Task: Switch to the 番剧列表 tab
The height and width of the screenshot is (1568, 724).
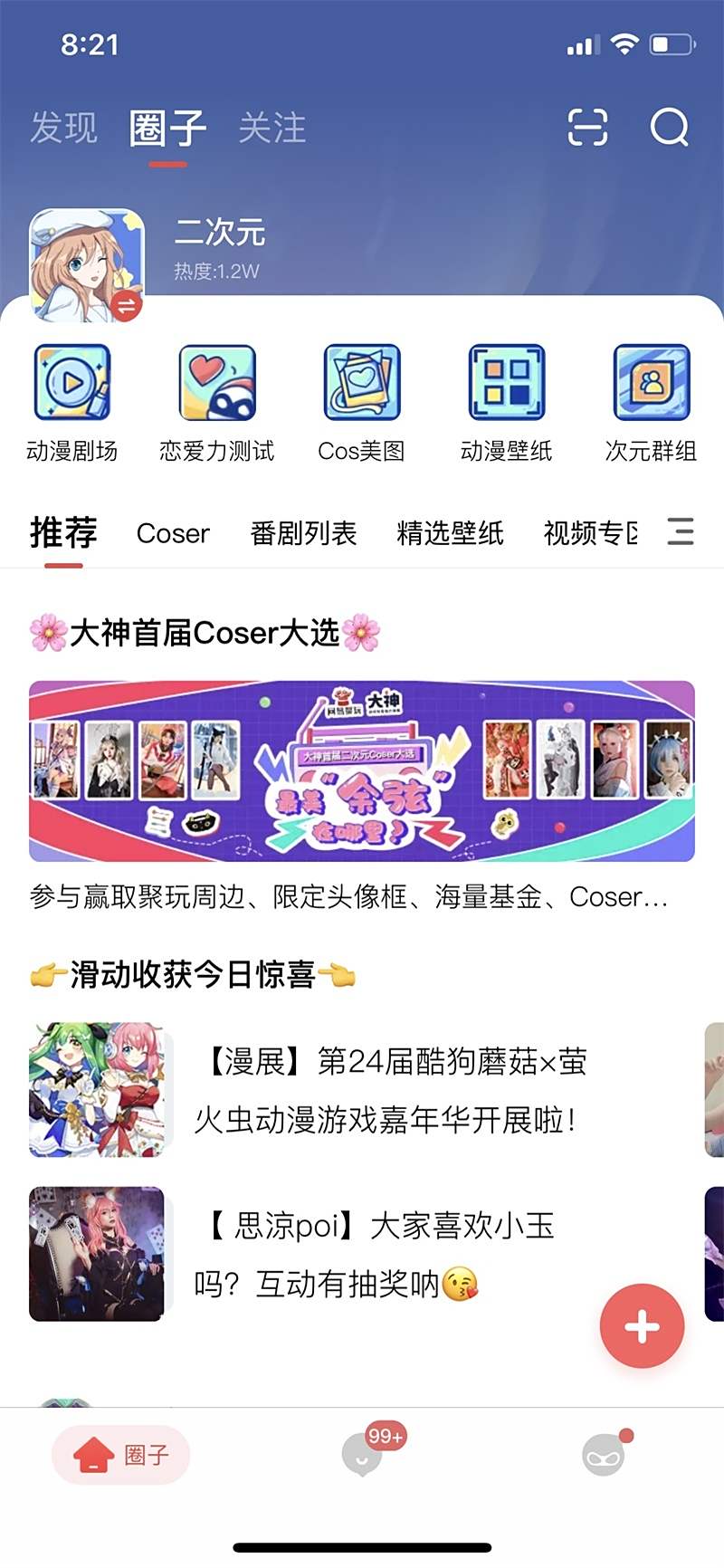Action: 303,533
